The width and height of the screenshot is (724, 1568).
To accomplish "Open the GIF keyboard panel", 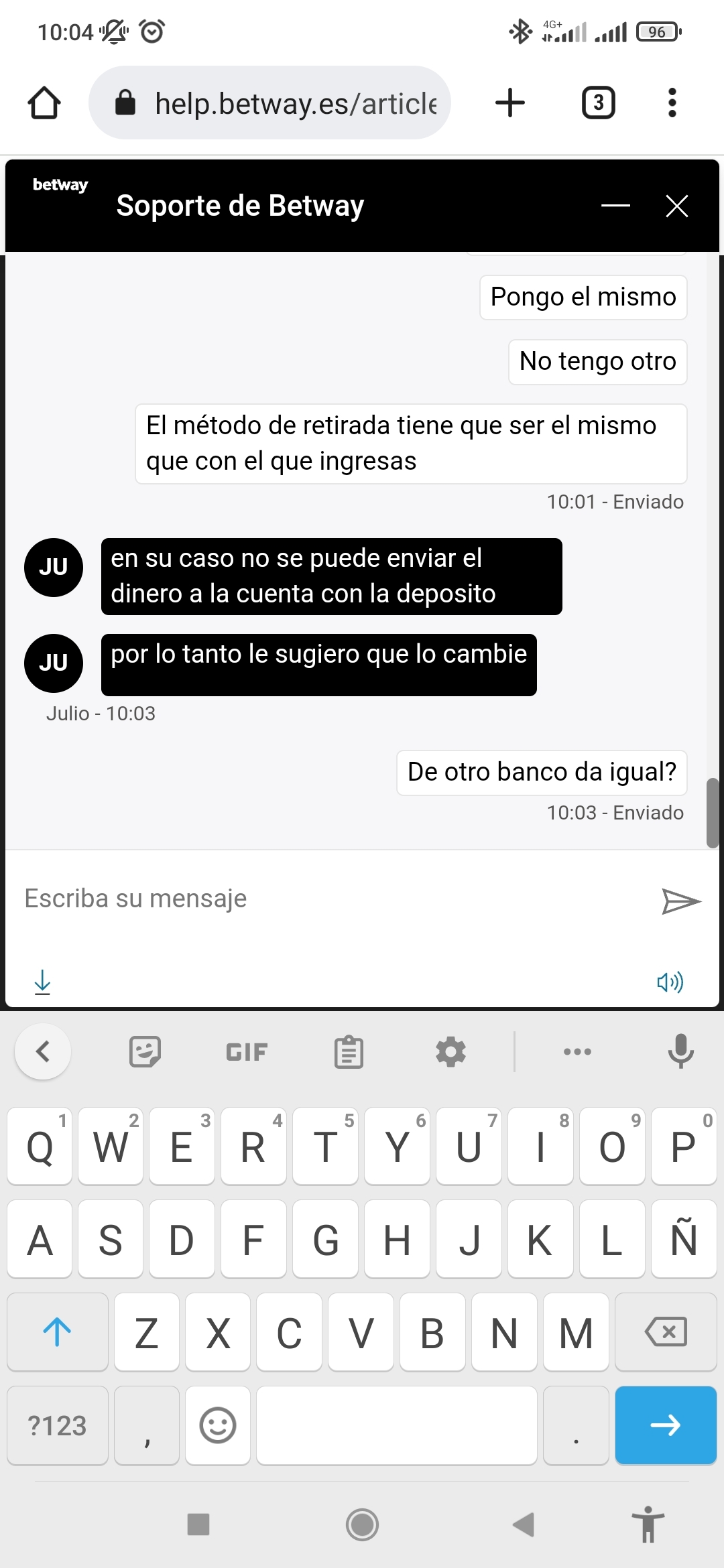I will pos(247,1052).
